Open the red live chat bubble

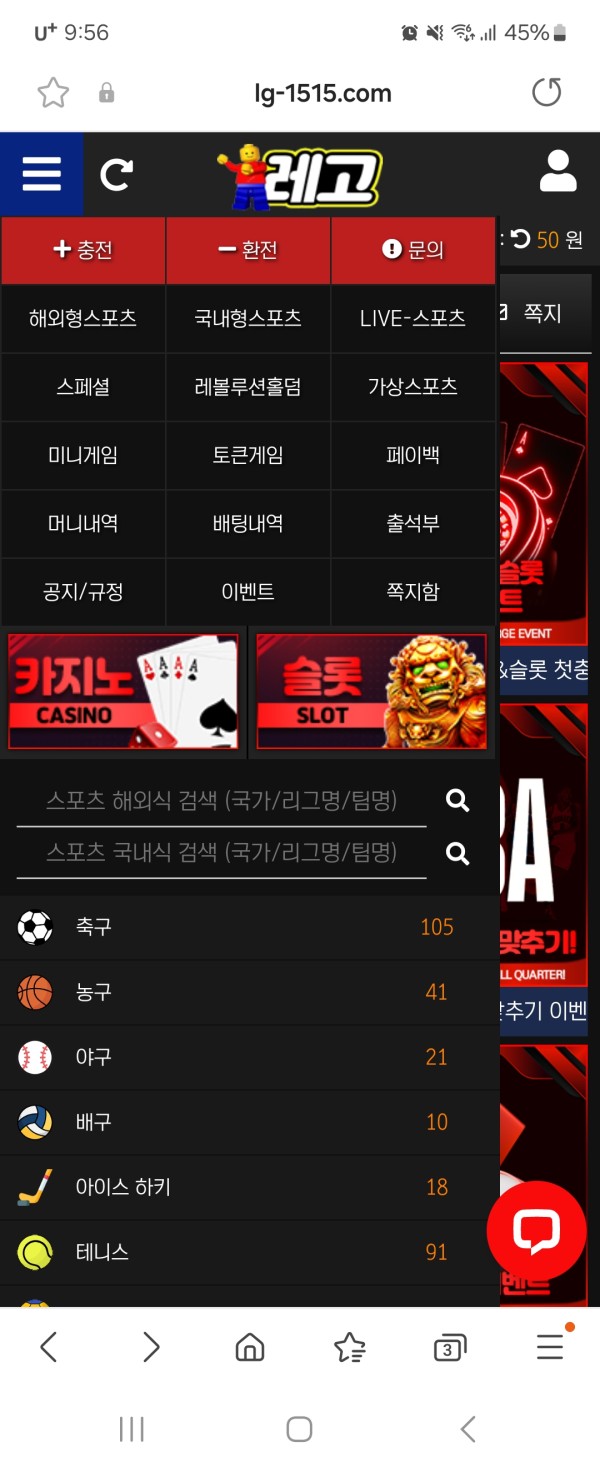coord(536,1230)
